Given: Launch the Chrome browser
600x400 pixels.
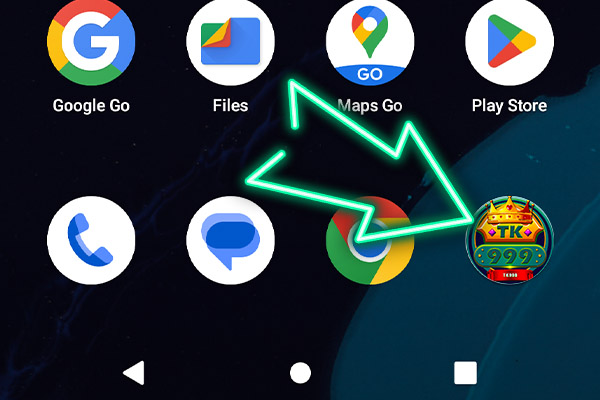Looking at the screenshot, I should coord(370,240).
